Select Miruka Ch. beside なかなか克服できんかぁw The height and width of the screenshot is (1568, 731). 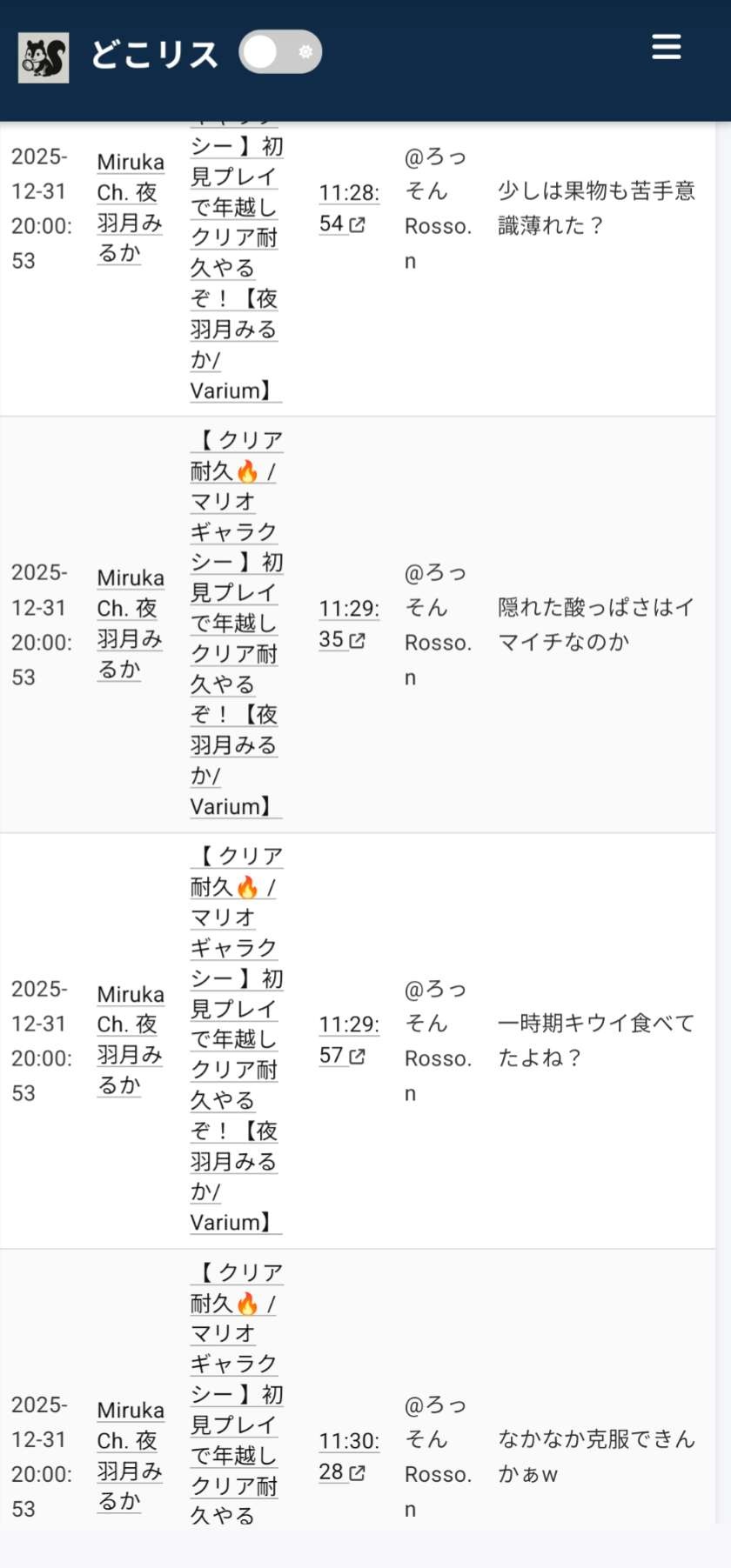click(x=130, y=1455)
